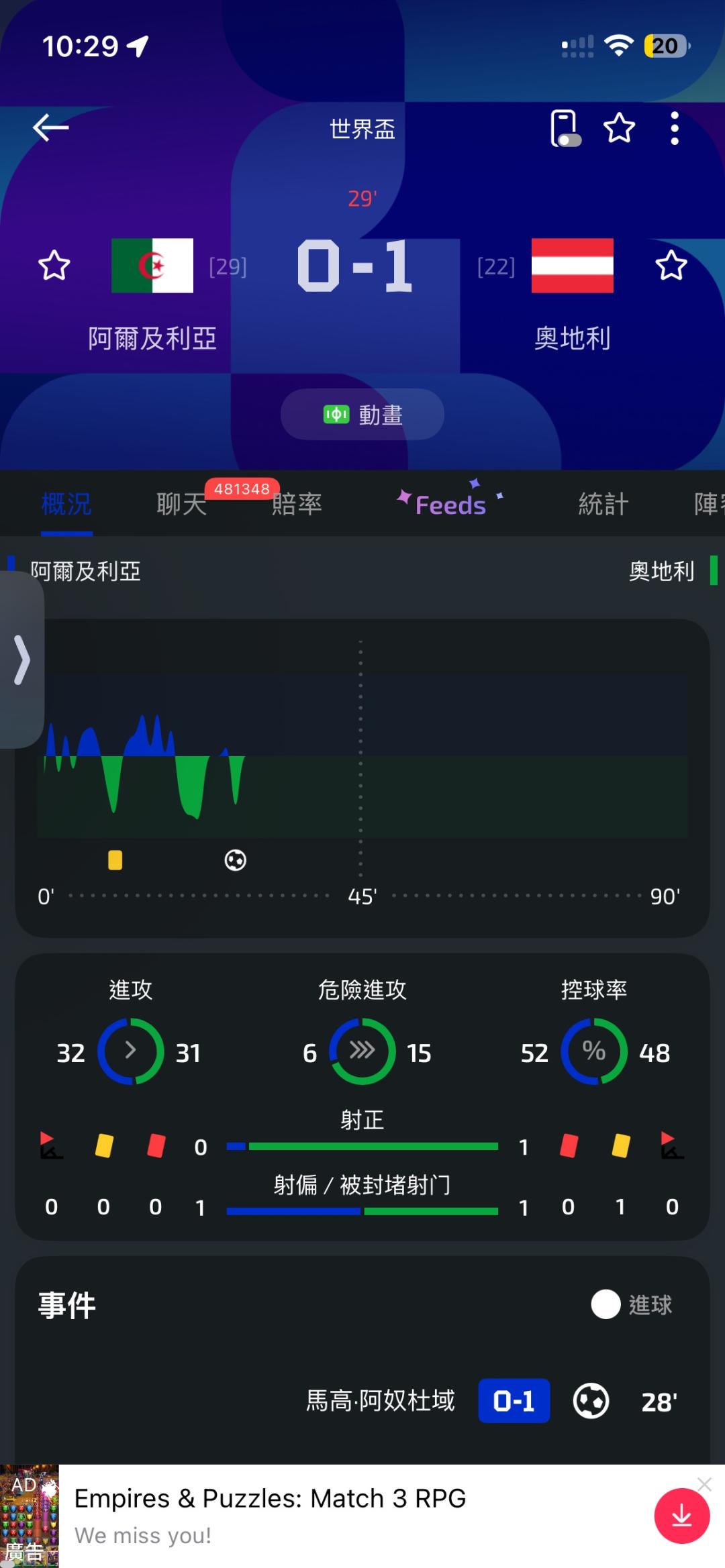Go back using the top-left arrow

click(50, 127)
